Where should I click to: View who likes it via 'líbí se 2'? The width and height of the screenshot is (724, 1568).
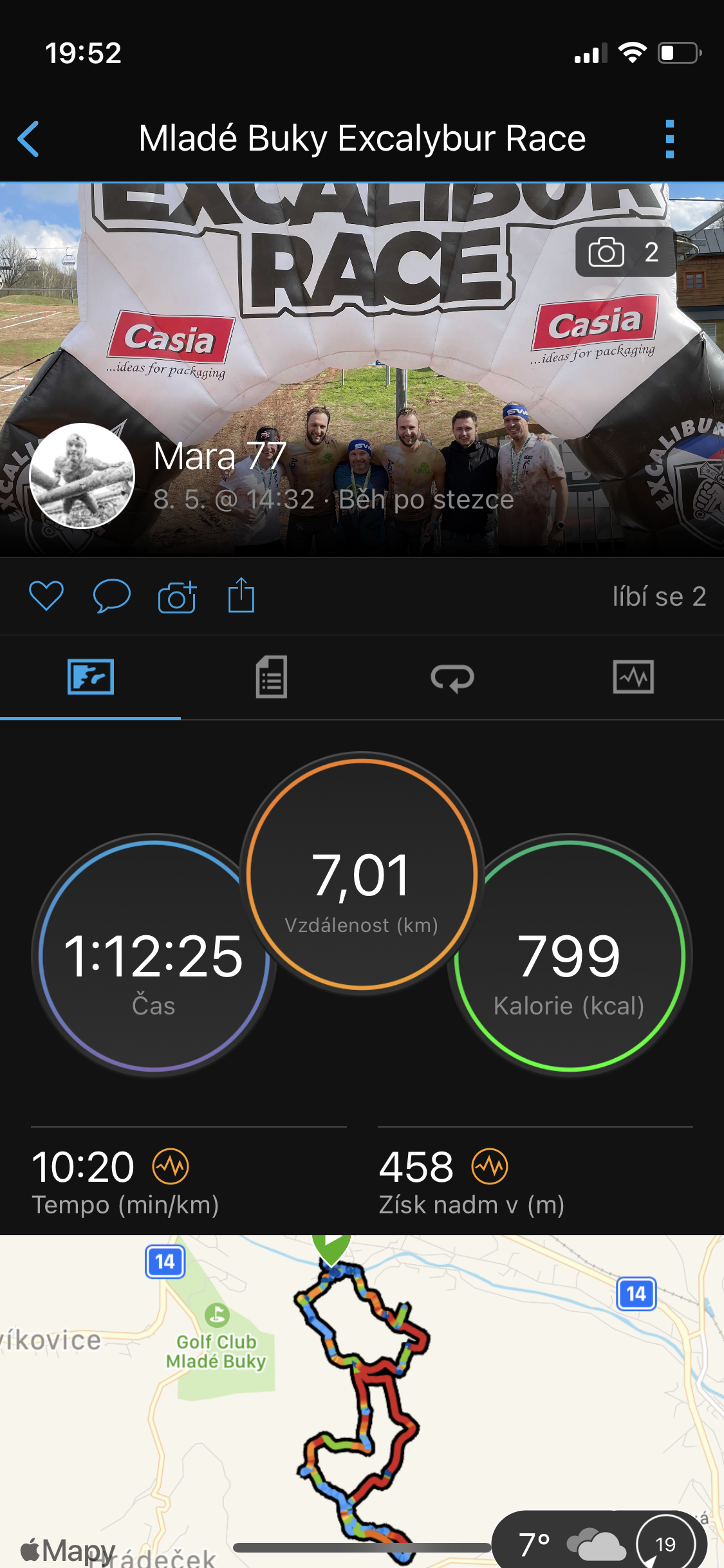point(659,597)
